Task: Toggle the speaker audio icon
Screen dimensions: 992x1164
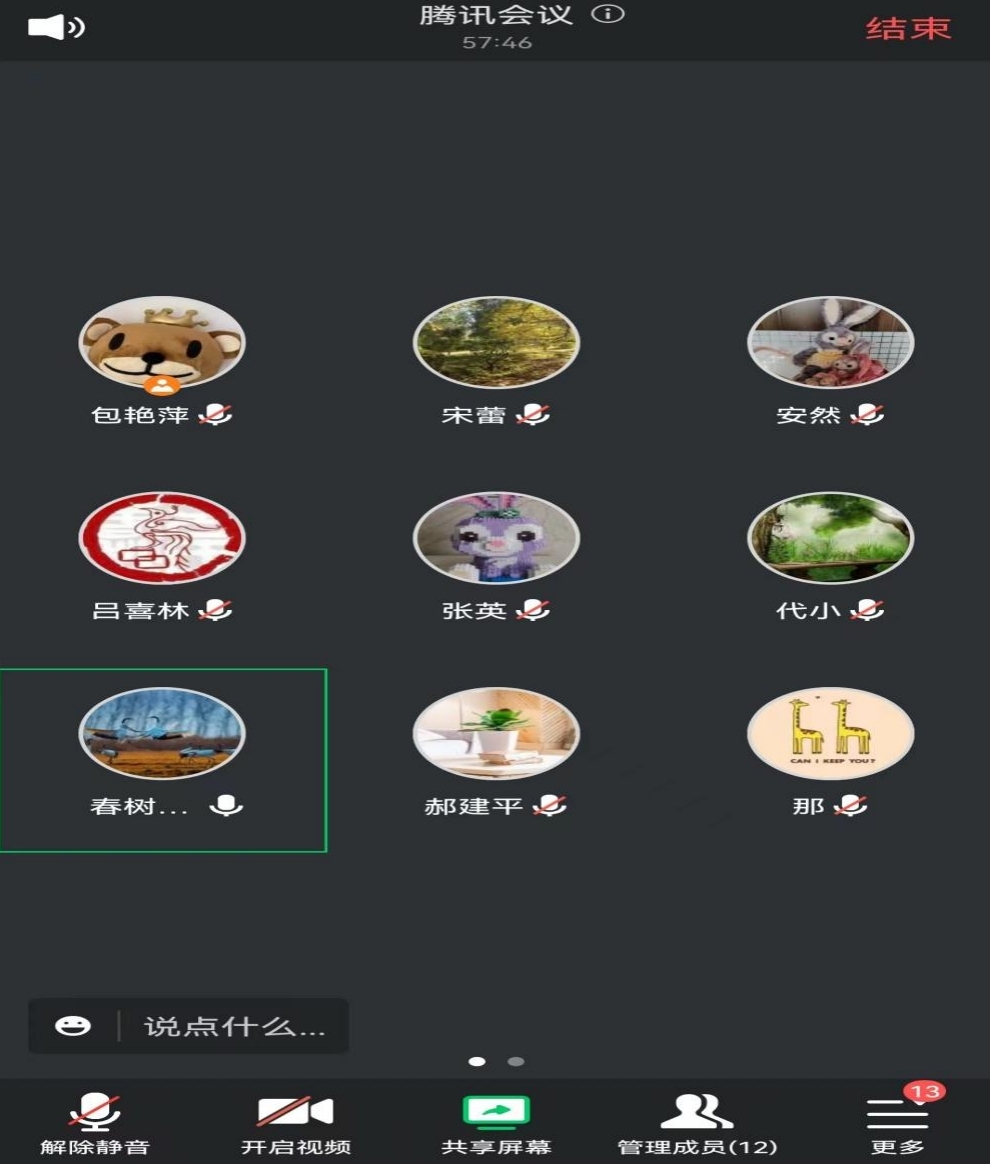Action: [56, 27]
